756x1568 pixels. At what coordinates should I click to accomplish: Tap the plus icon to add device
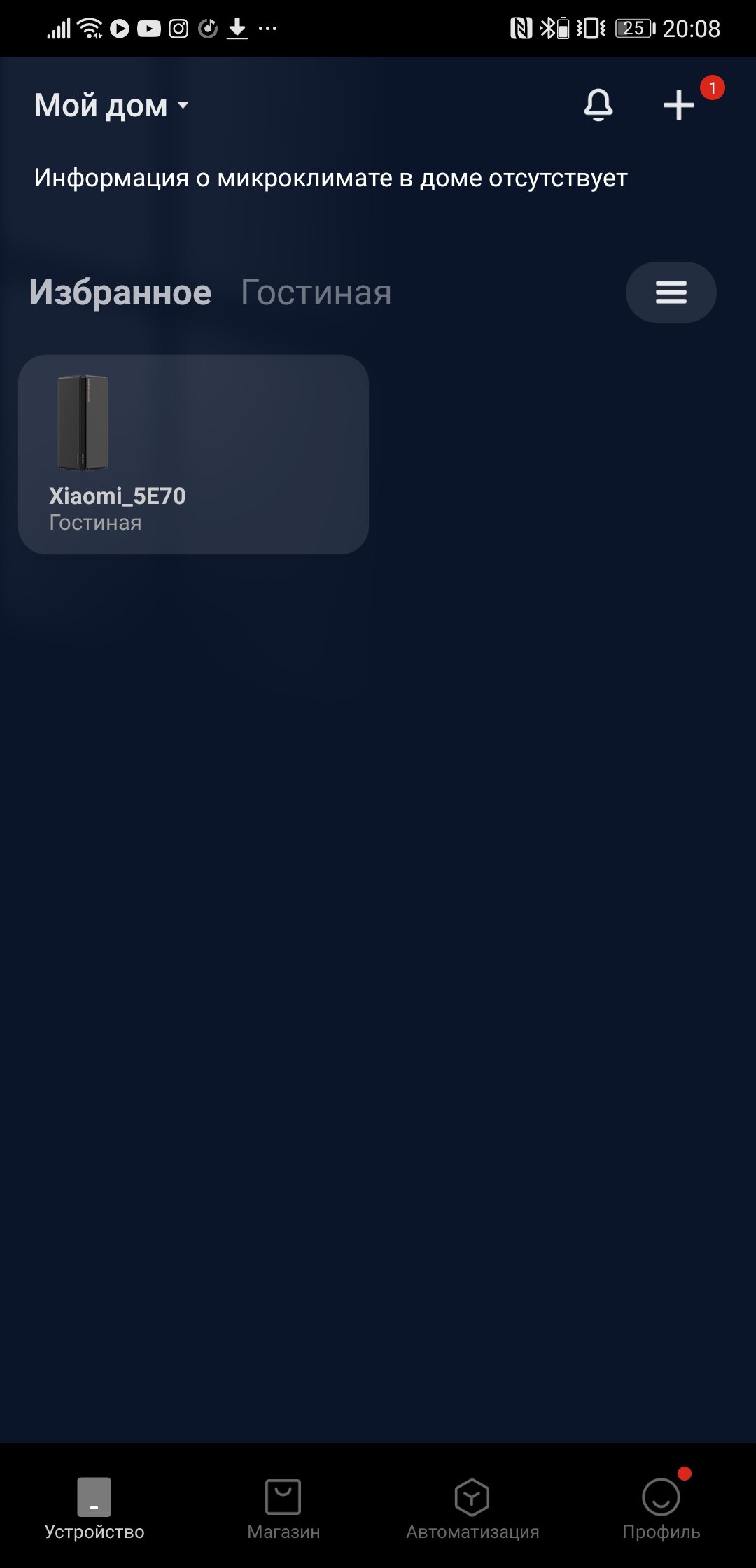[x=678, y=106]
